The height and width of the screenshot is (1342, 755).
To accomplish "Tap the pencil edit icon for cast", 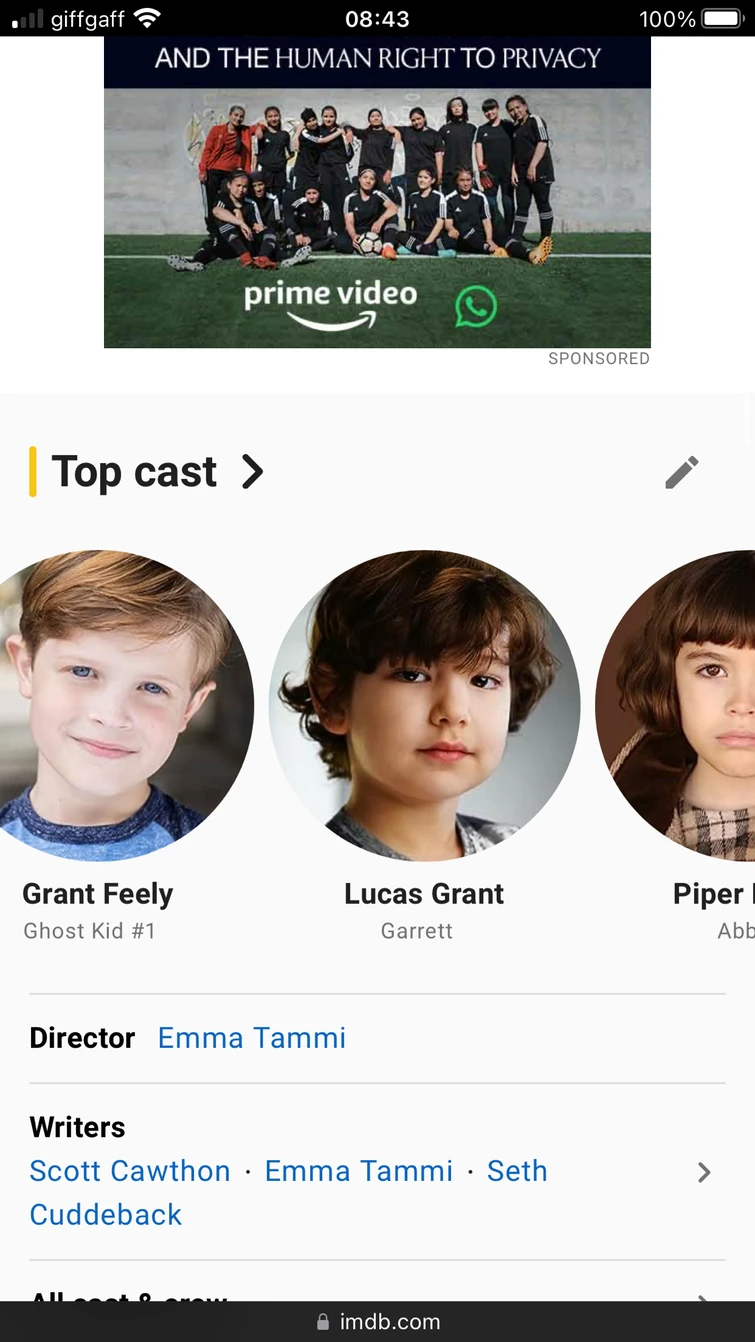I will (x=682, y=472).
